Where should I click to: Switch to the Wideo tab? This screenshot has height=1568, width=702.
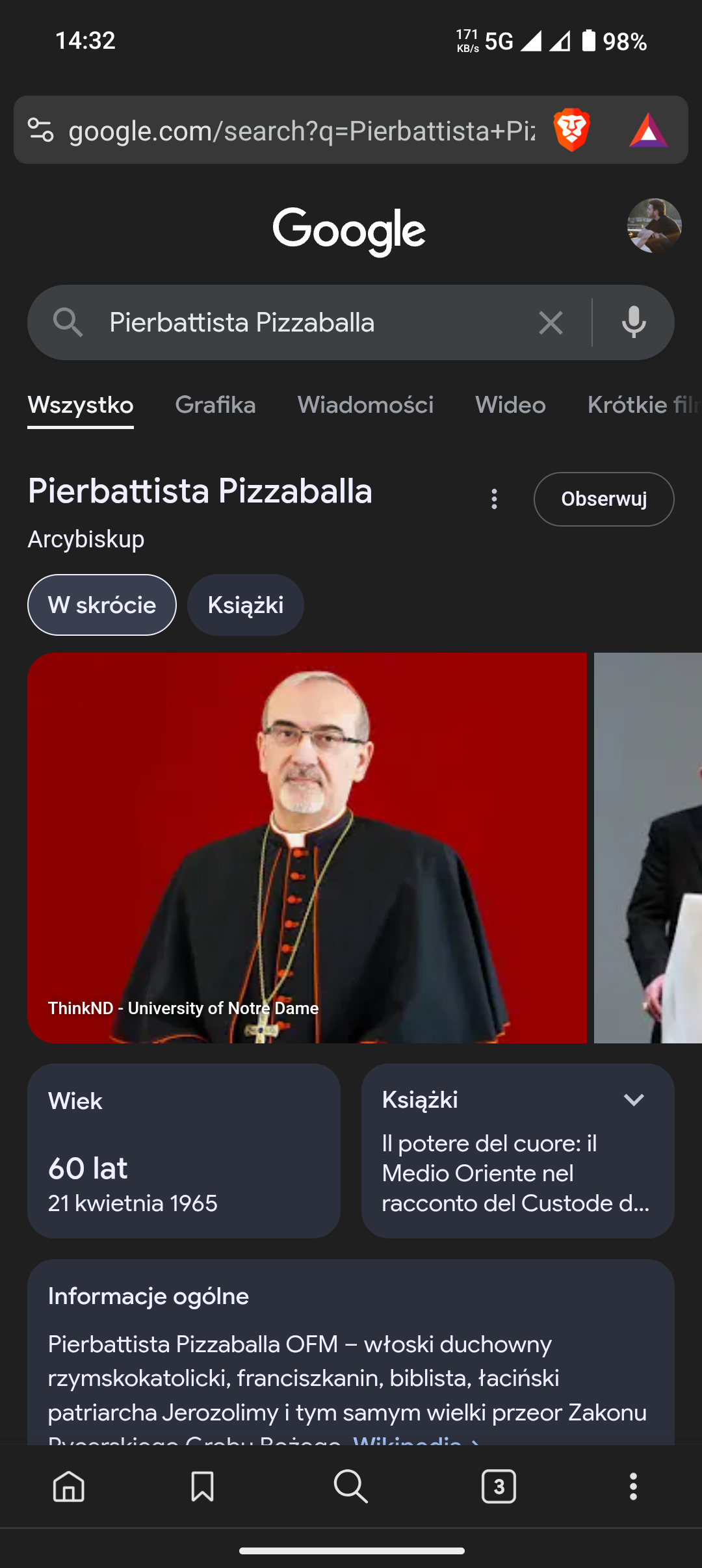510,405
